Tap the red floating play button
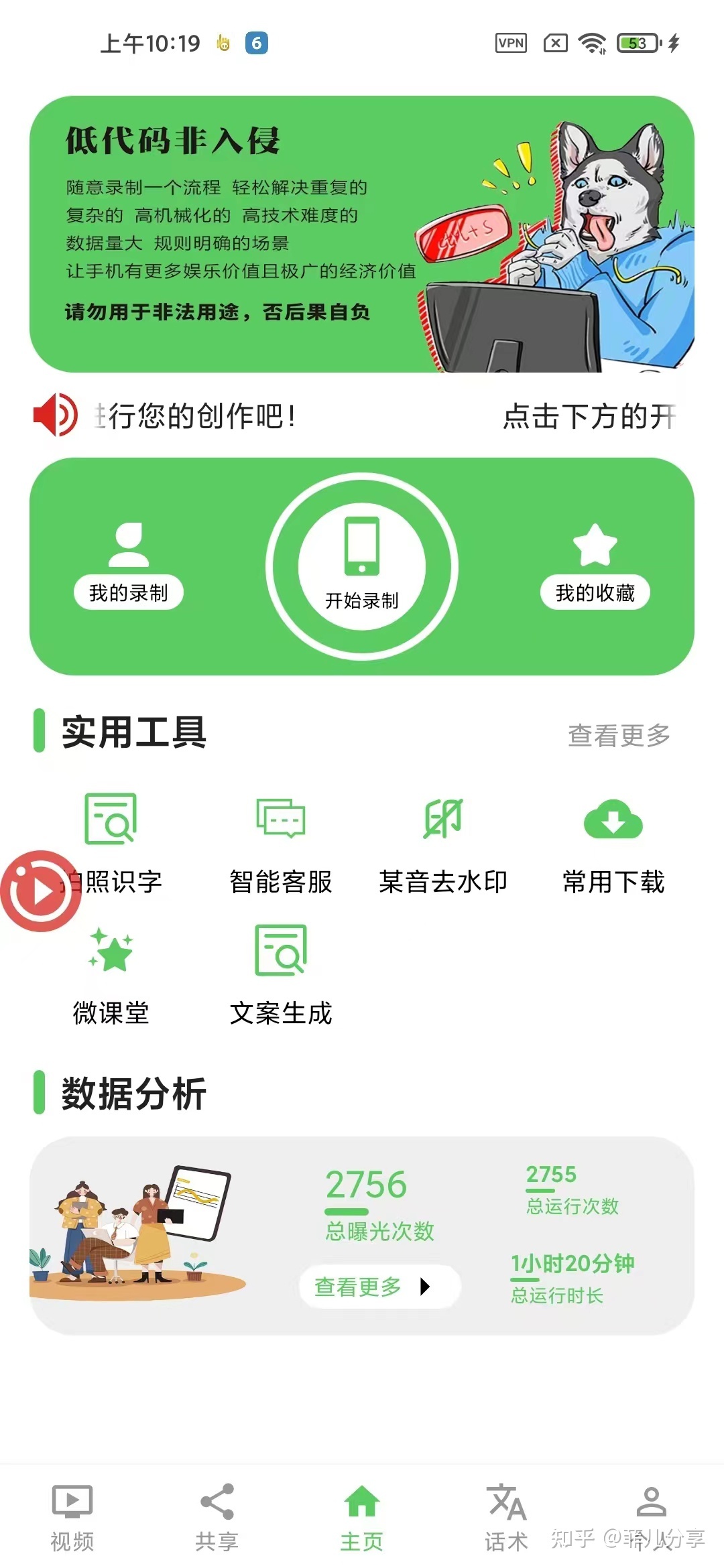The width and height of the screenshot is (724, 1568). (40, 891)
